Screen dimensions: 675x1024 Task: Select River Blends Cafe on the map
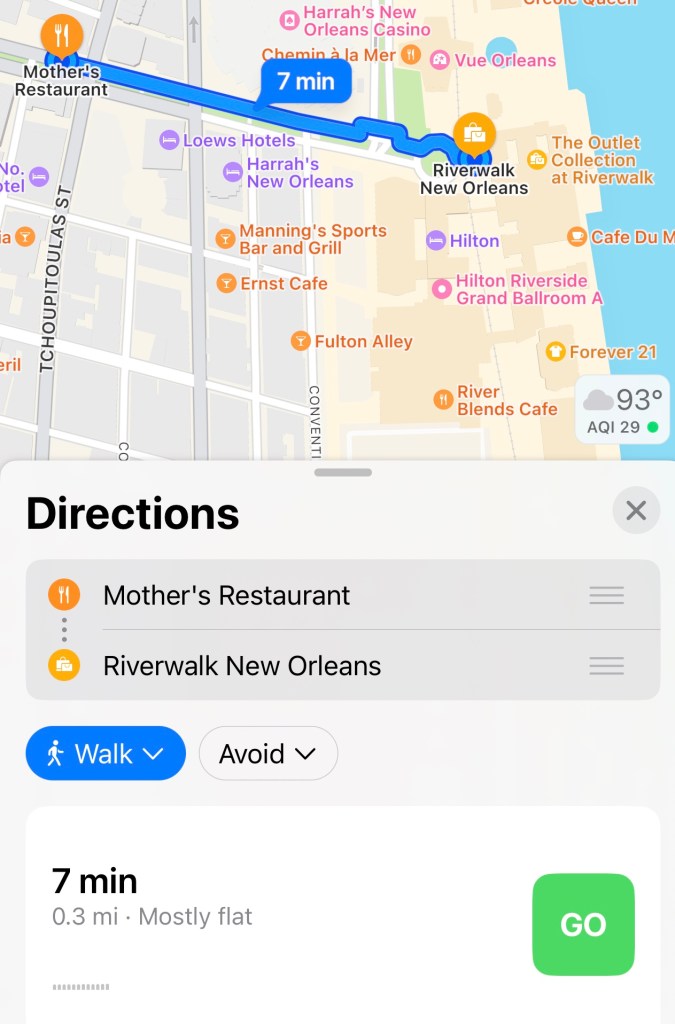(444, 400)
